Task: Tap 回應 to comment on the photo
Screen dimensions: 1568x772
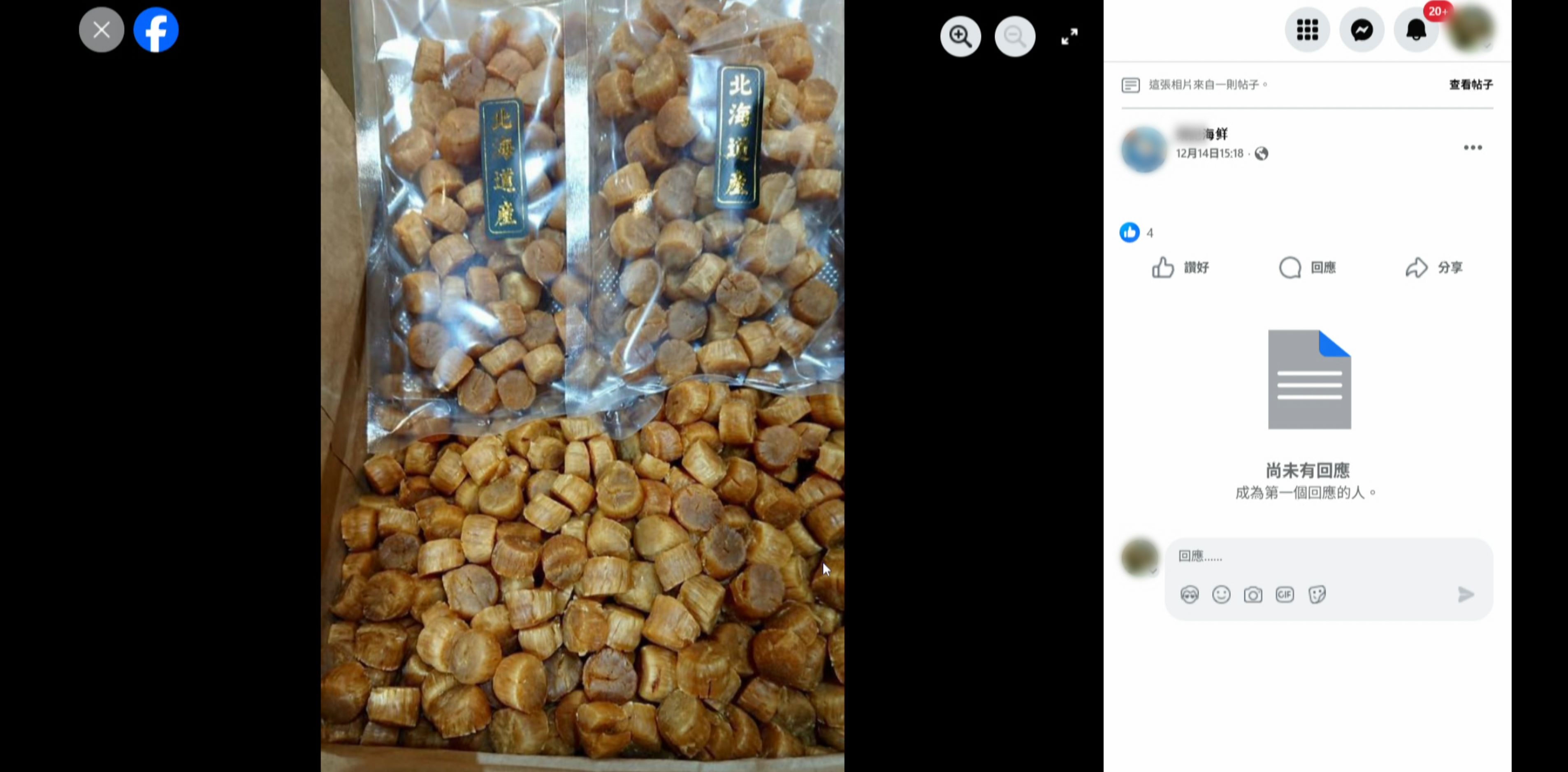Action: 1308,268
